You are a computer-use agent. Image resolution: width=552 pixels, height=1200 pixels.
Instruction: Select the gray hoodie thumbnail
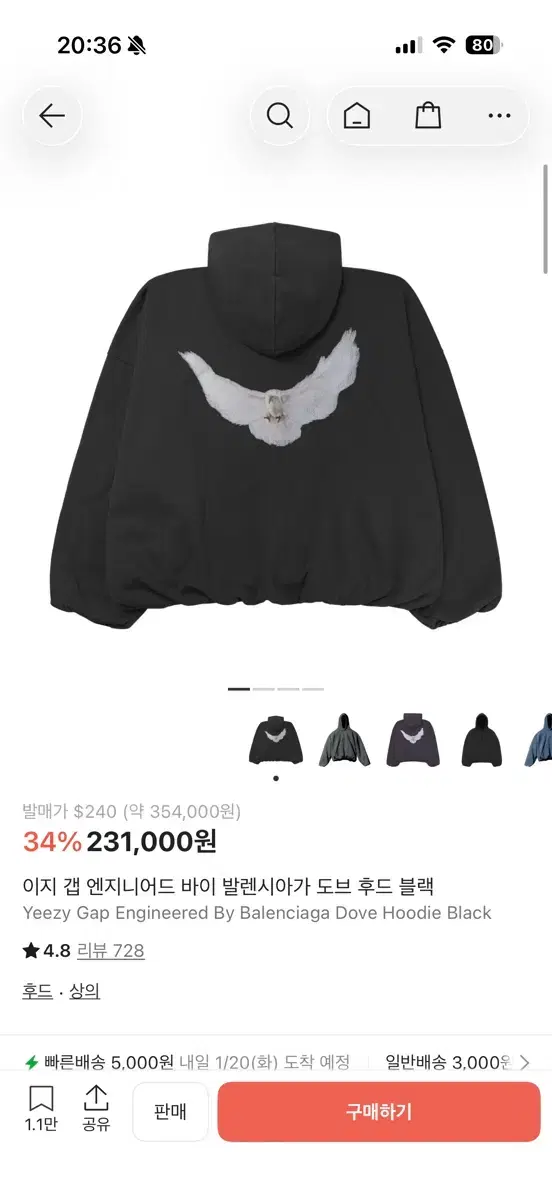(344, 740)
